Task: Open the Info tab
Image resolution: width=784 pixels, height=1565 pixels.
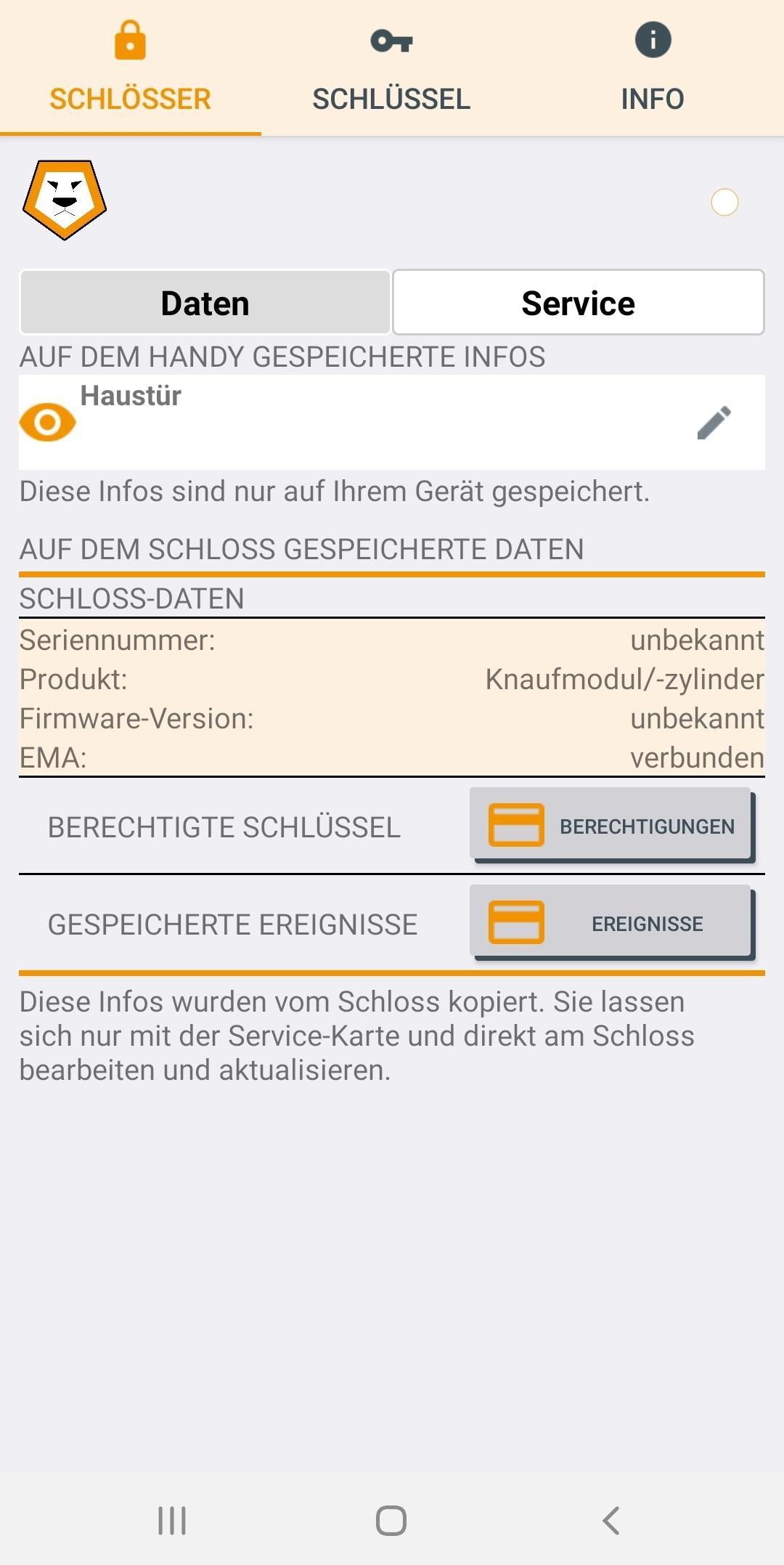Action: click(x=652, y=69)
